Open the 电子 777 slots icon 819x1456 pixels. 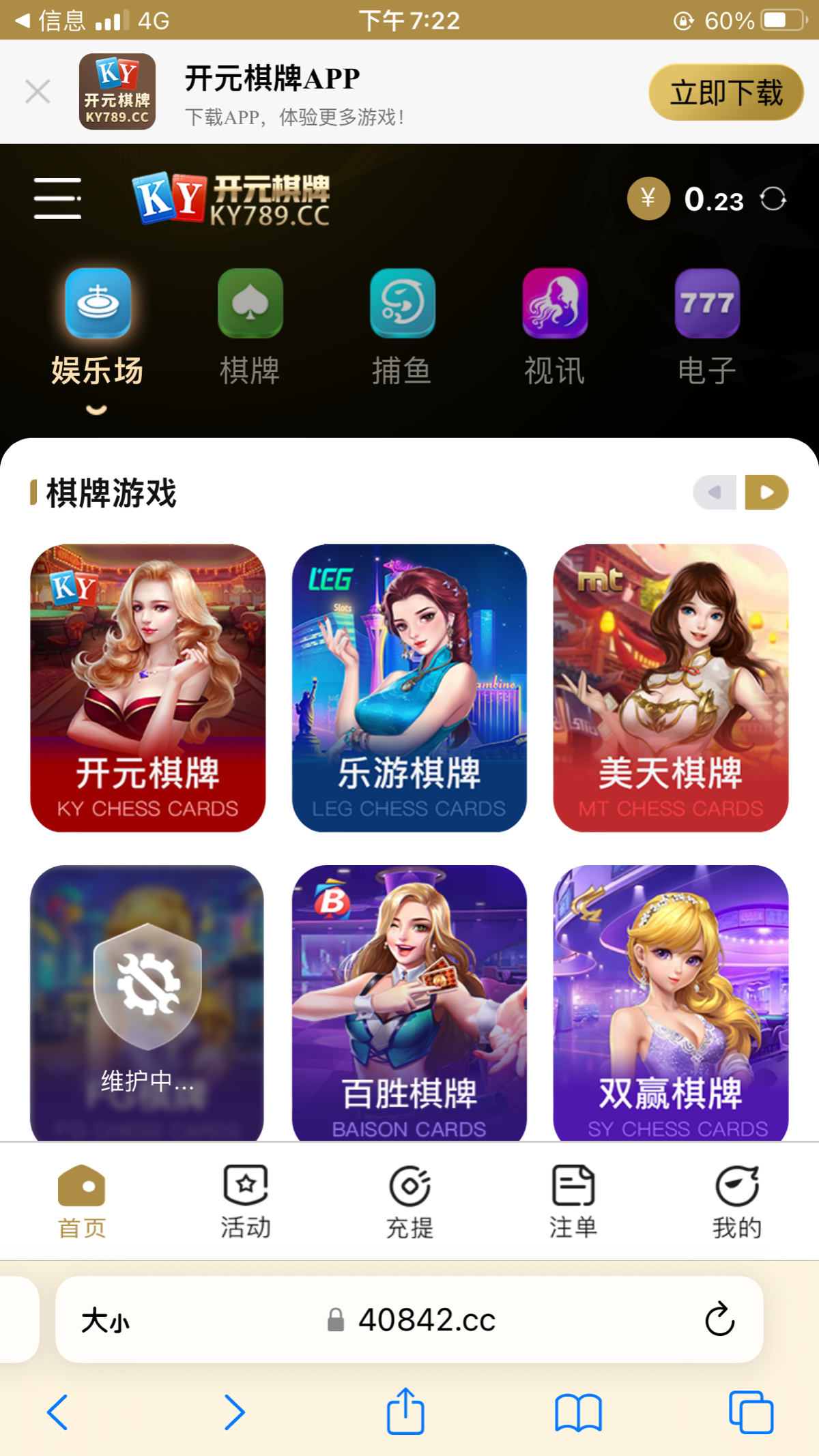click(707, 304)
